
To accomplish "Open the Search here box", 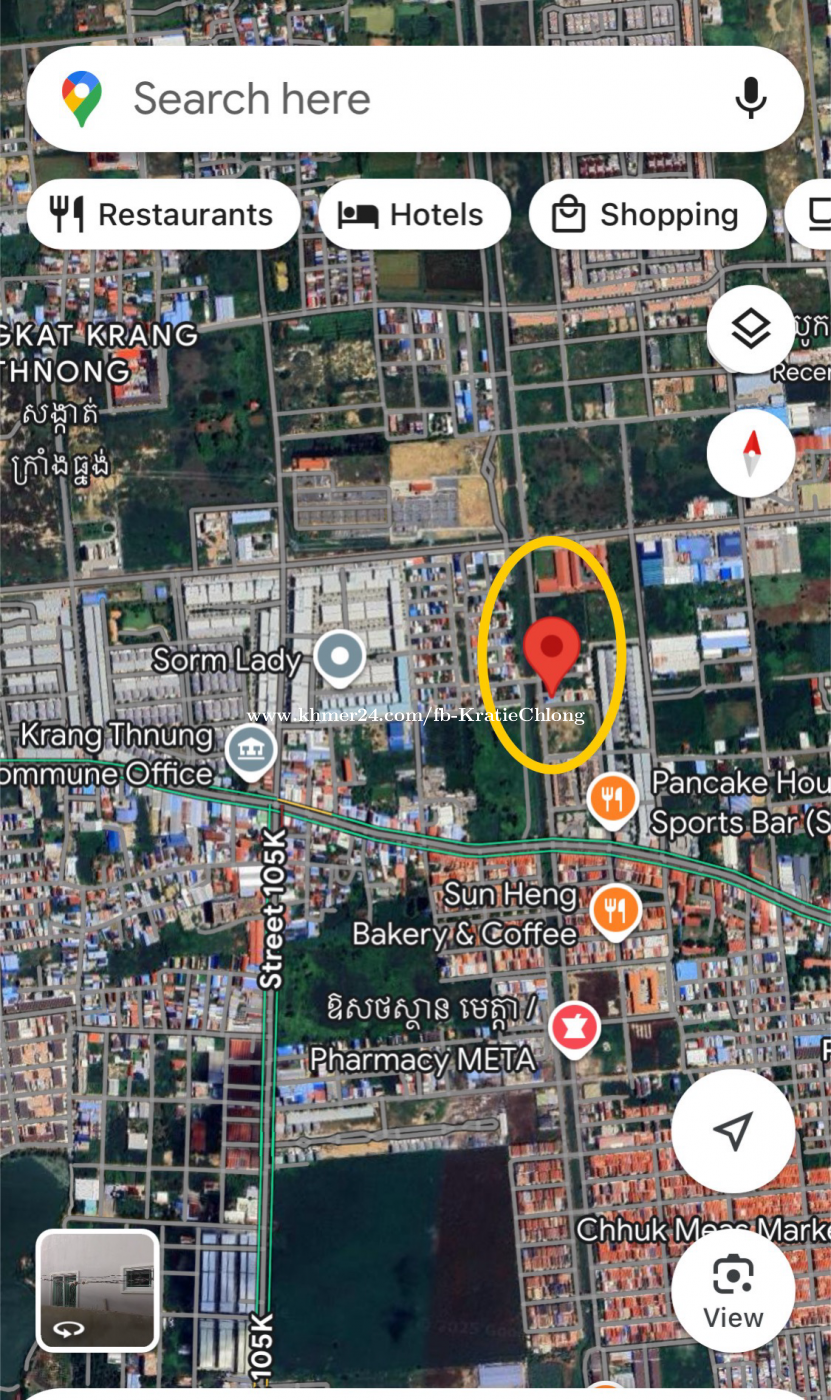I will [x=400, y=99].
